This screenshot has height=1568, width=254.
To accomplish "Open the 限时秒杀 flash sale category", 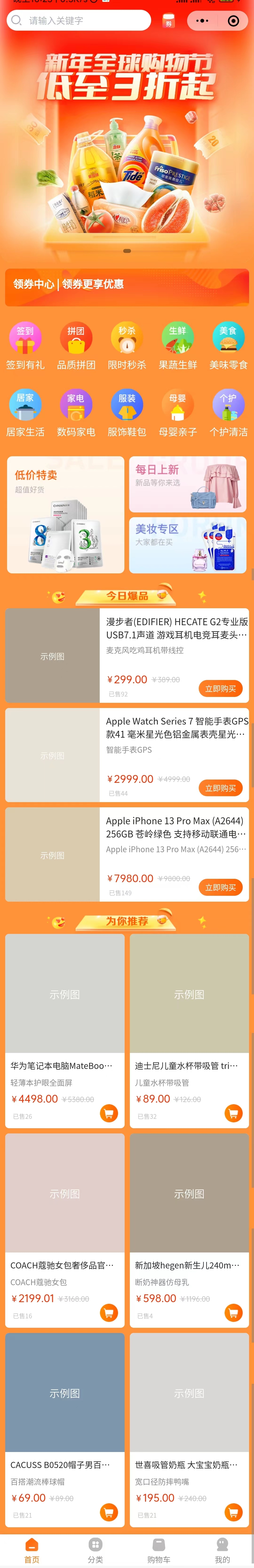I will coord(127,346).
